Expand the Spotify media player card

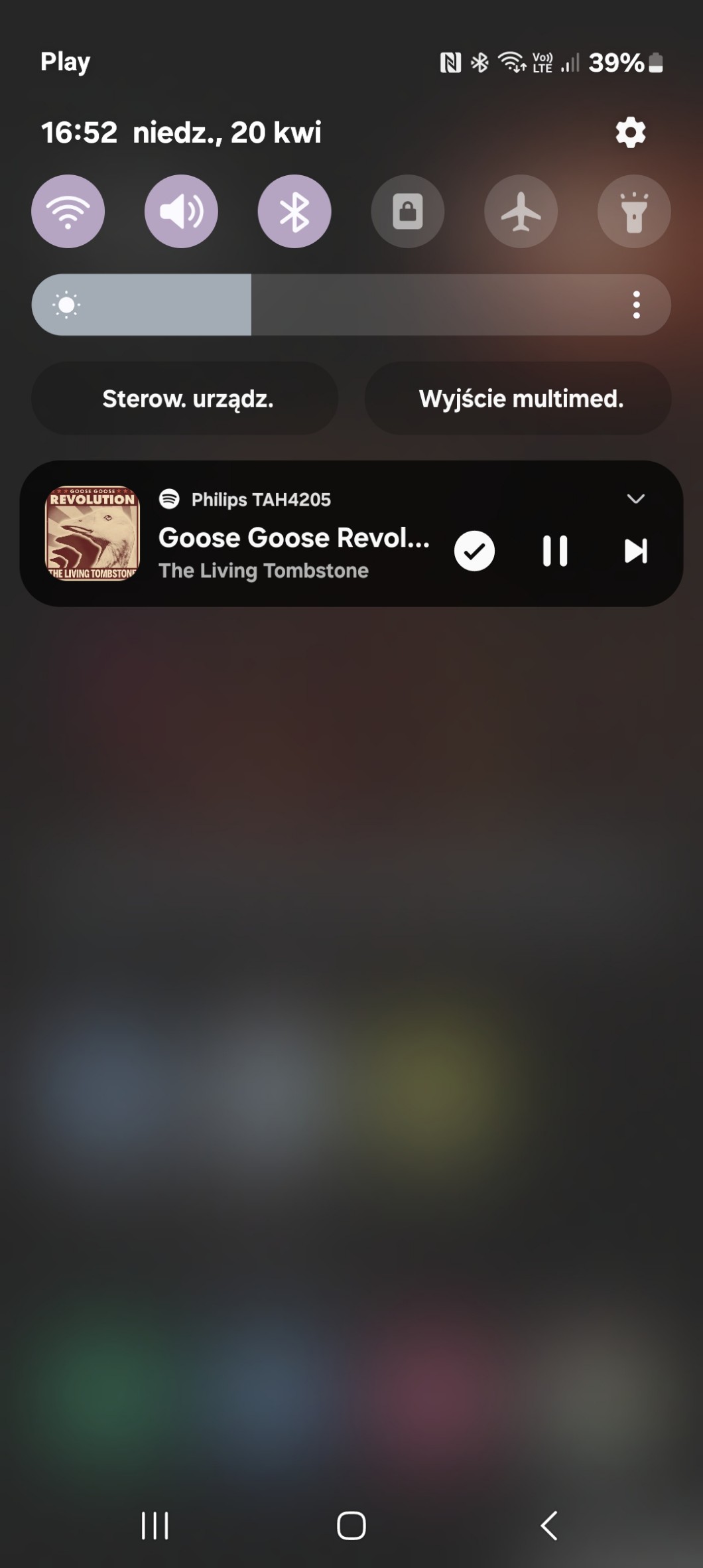point(635,499)
